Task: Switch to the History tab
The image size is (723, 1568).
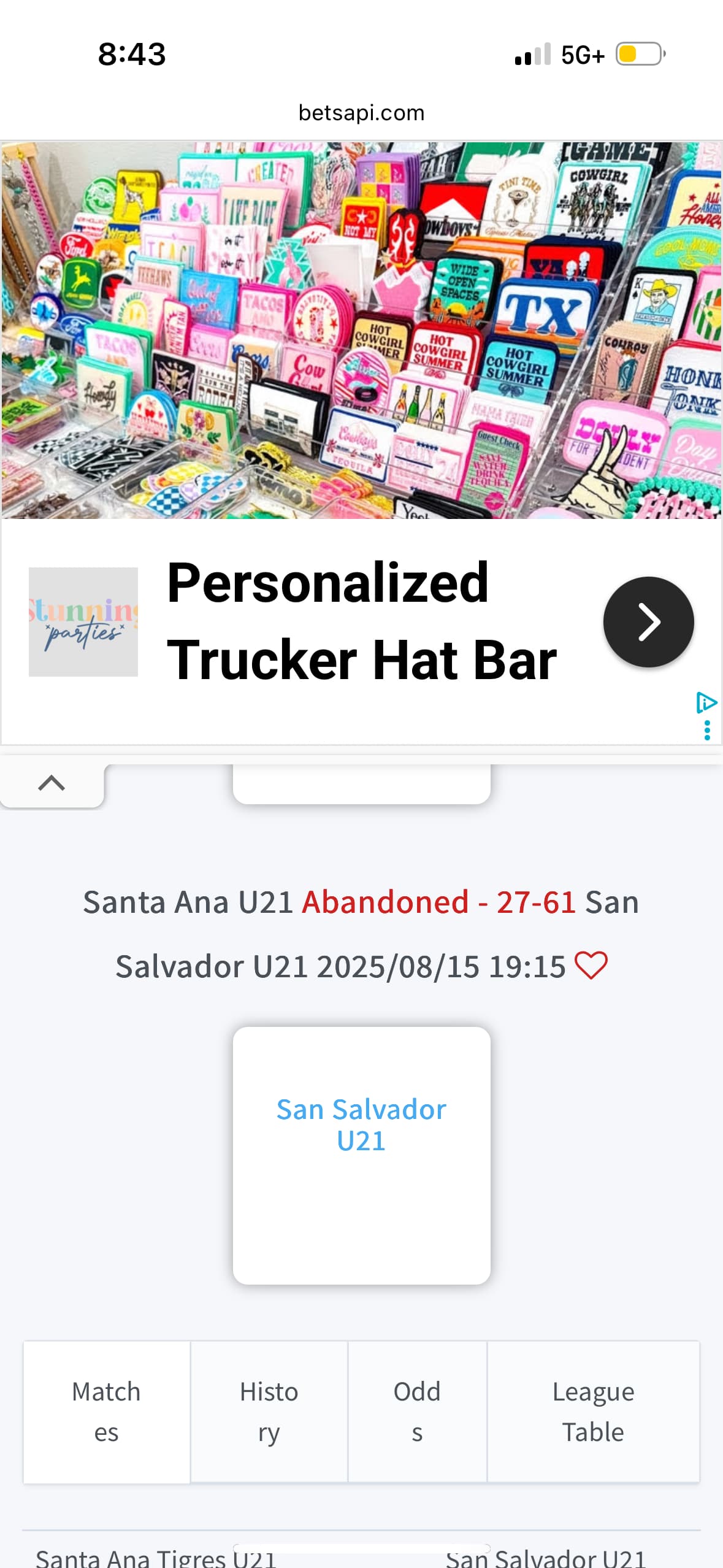Action: point(269,1412)
